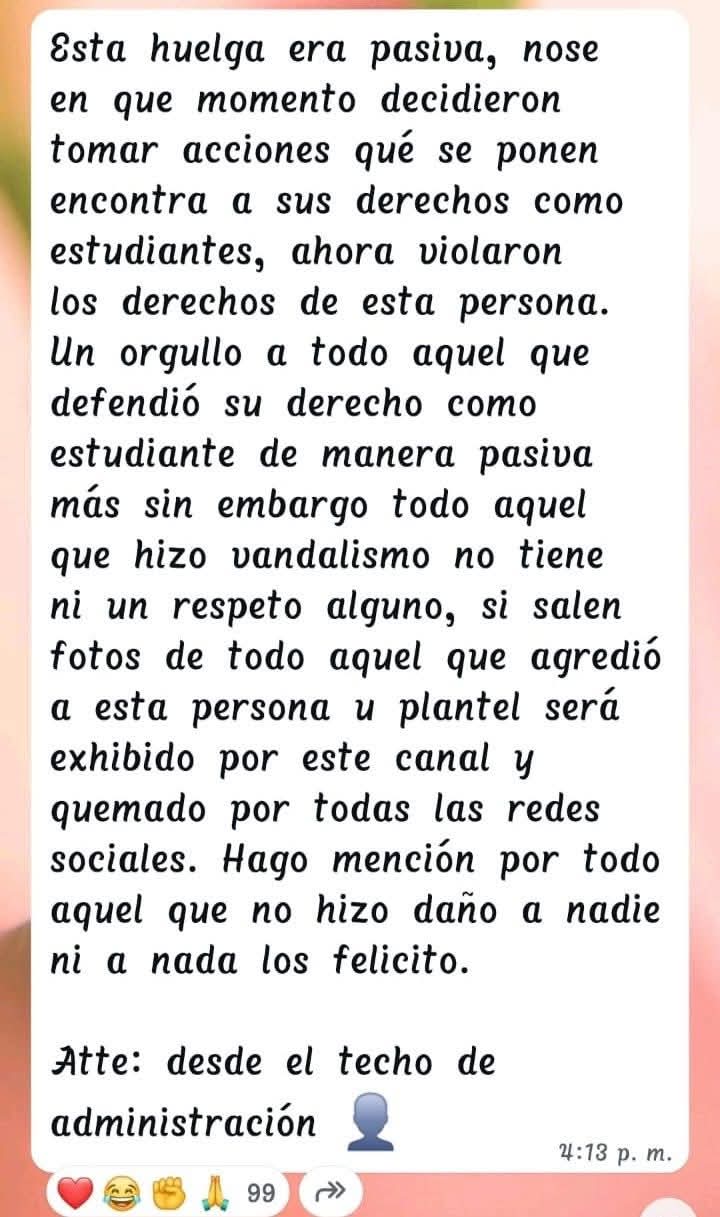Forward this channel message

[329, 1193]
